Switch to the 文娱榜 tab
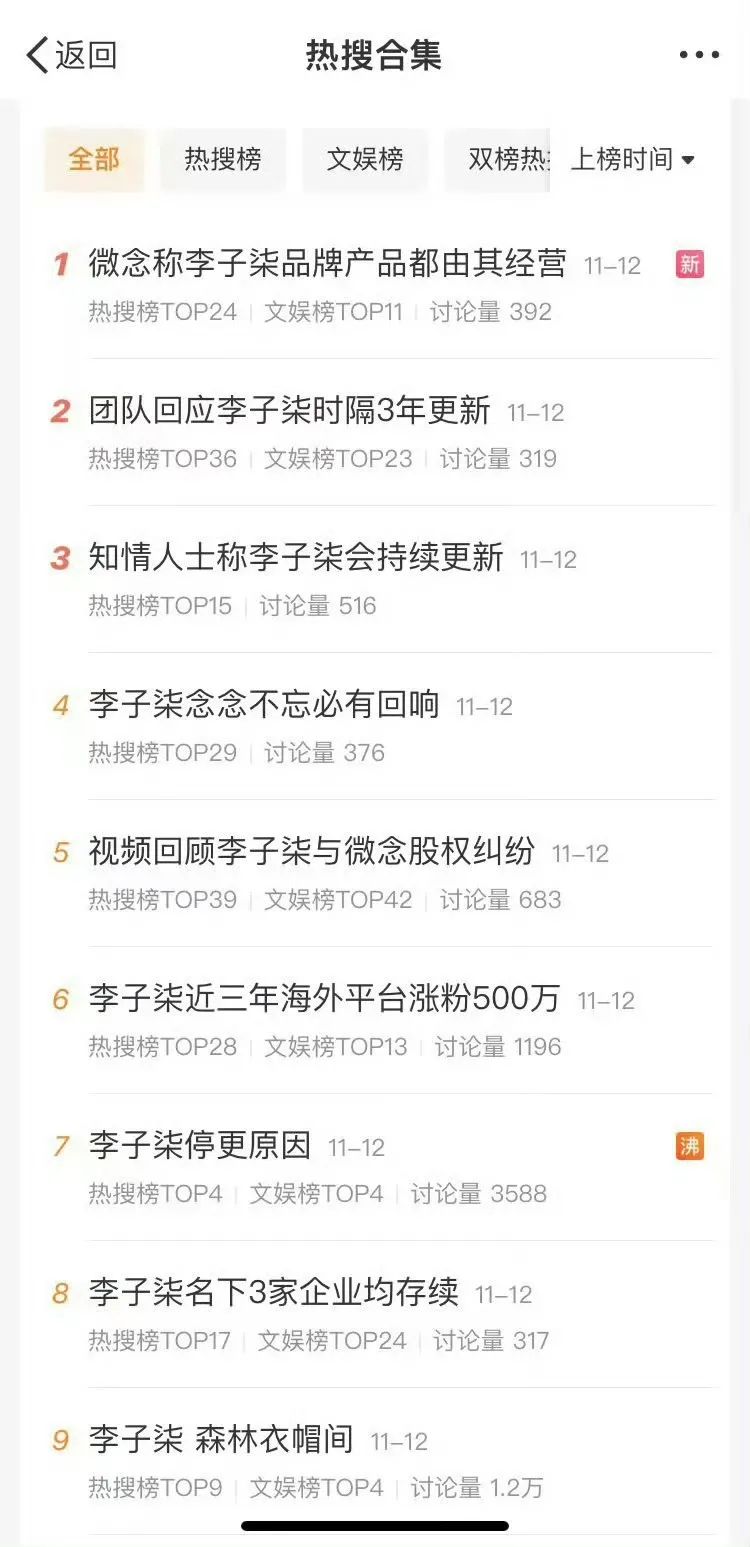The width and height of the screenshot is (750, 1547). pos(365,159)
